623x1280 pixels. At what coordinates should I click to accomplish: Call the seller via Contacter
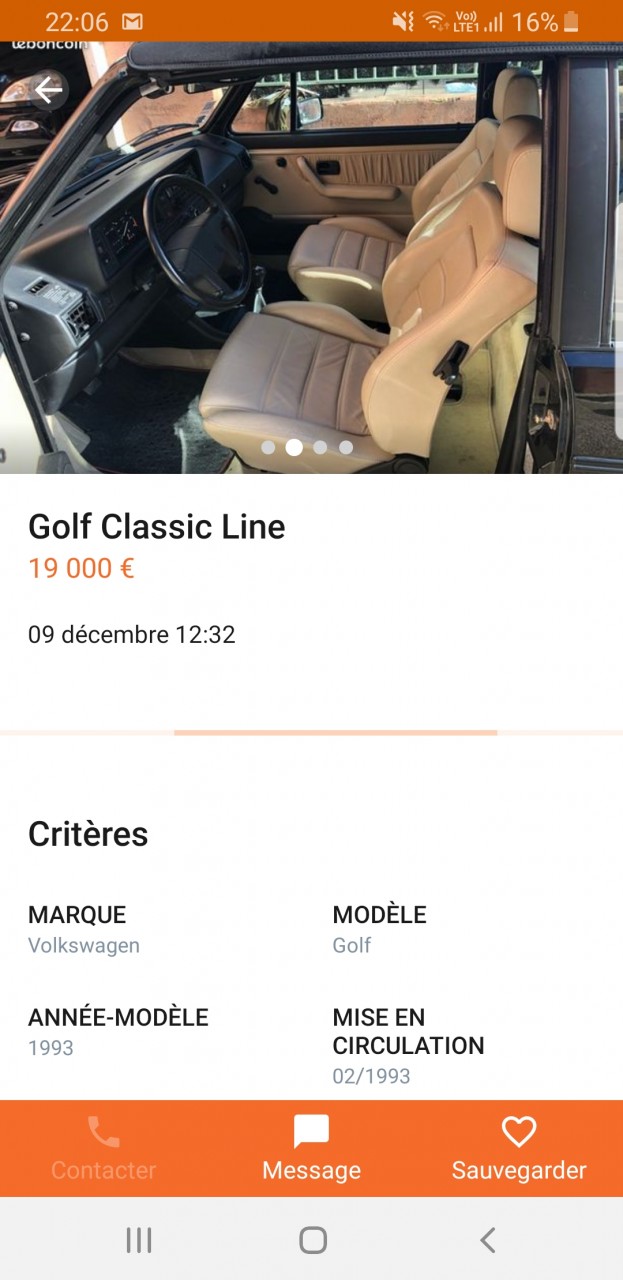(x=103, y=1148)
